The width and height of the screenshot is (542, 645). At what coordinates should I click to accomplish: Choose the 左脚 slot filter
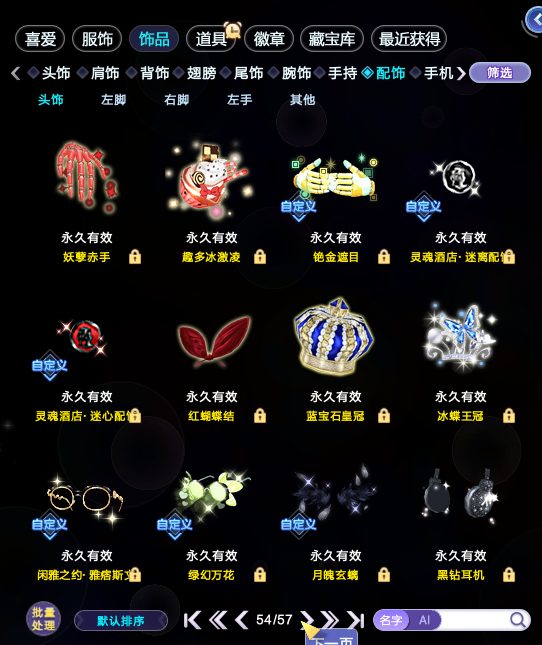pyautogui.click(x=113, y=100)
